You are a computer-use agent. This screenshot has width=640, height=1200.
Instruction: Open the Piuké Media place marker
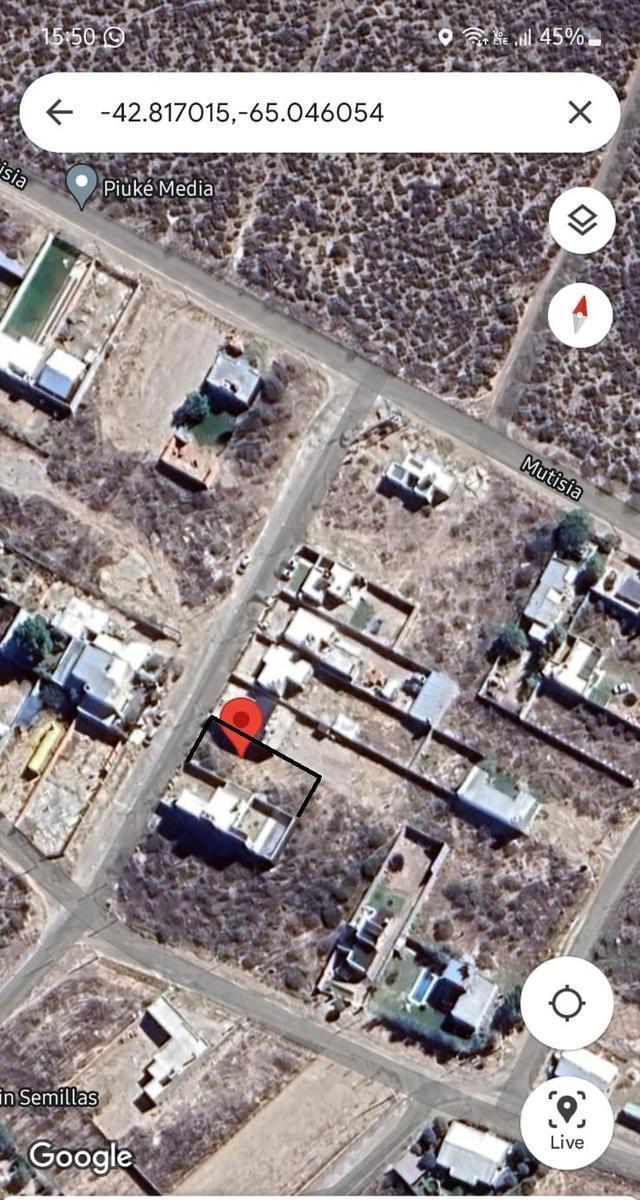[82, 186]
